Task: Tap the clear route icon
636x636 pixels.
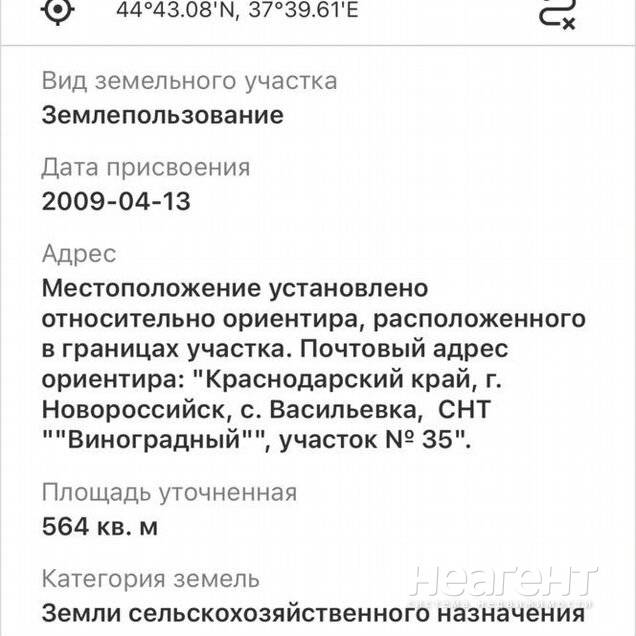Action: [x=556, y=12]
